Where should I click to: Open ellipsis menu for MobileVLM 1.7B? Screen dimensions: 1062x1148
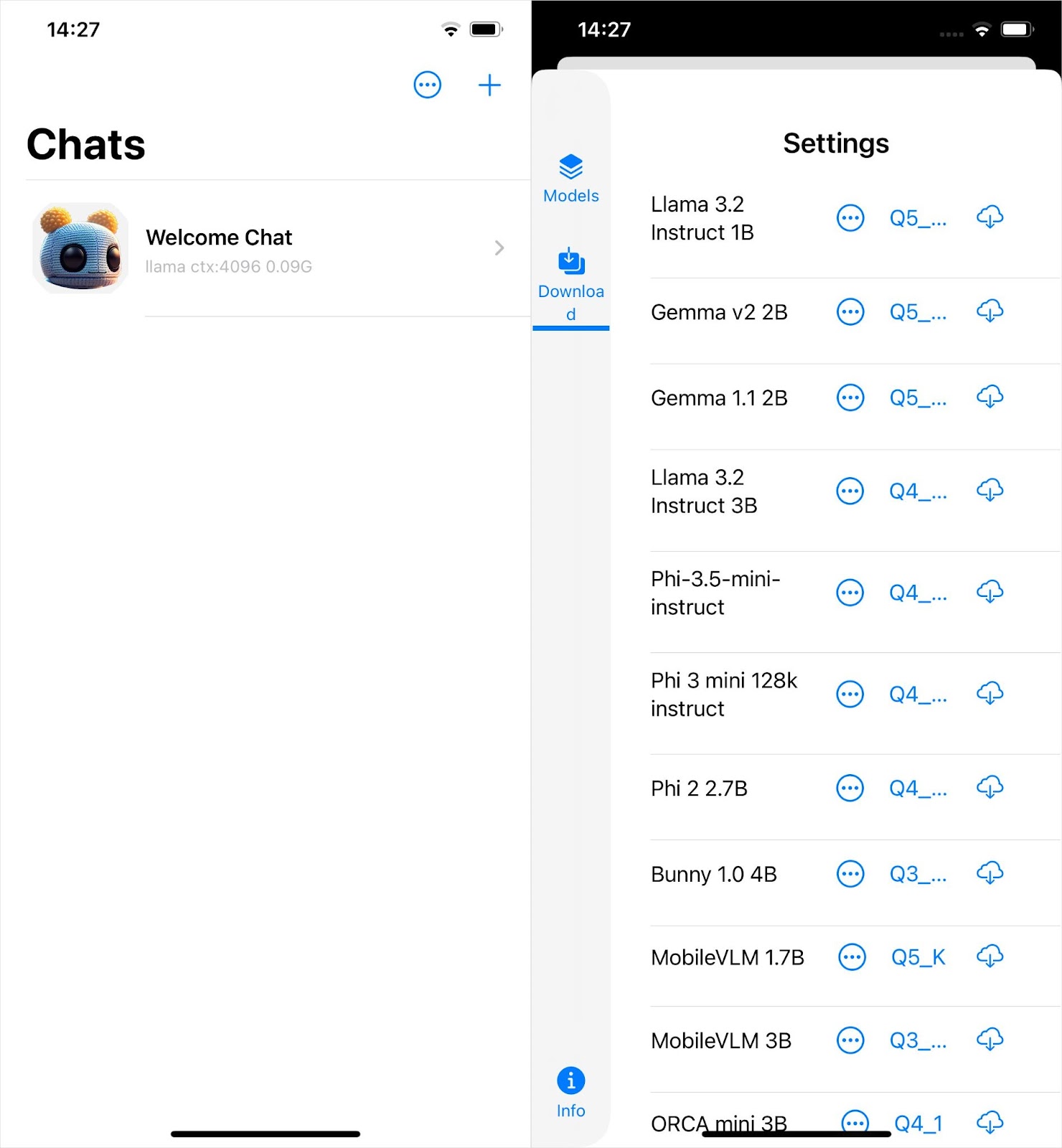[852, 957]
